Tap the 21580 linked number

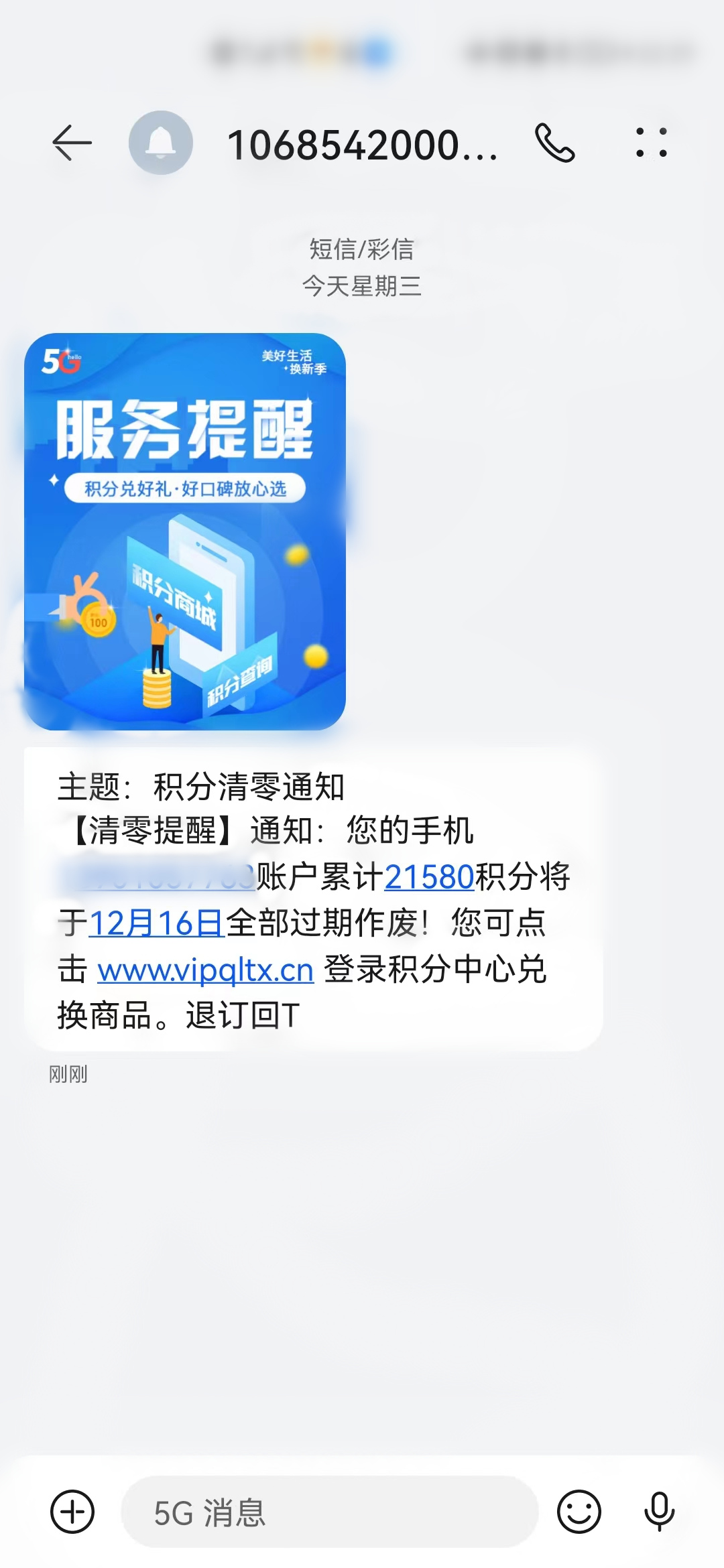[429, 877]
